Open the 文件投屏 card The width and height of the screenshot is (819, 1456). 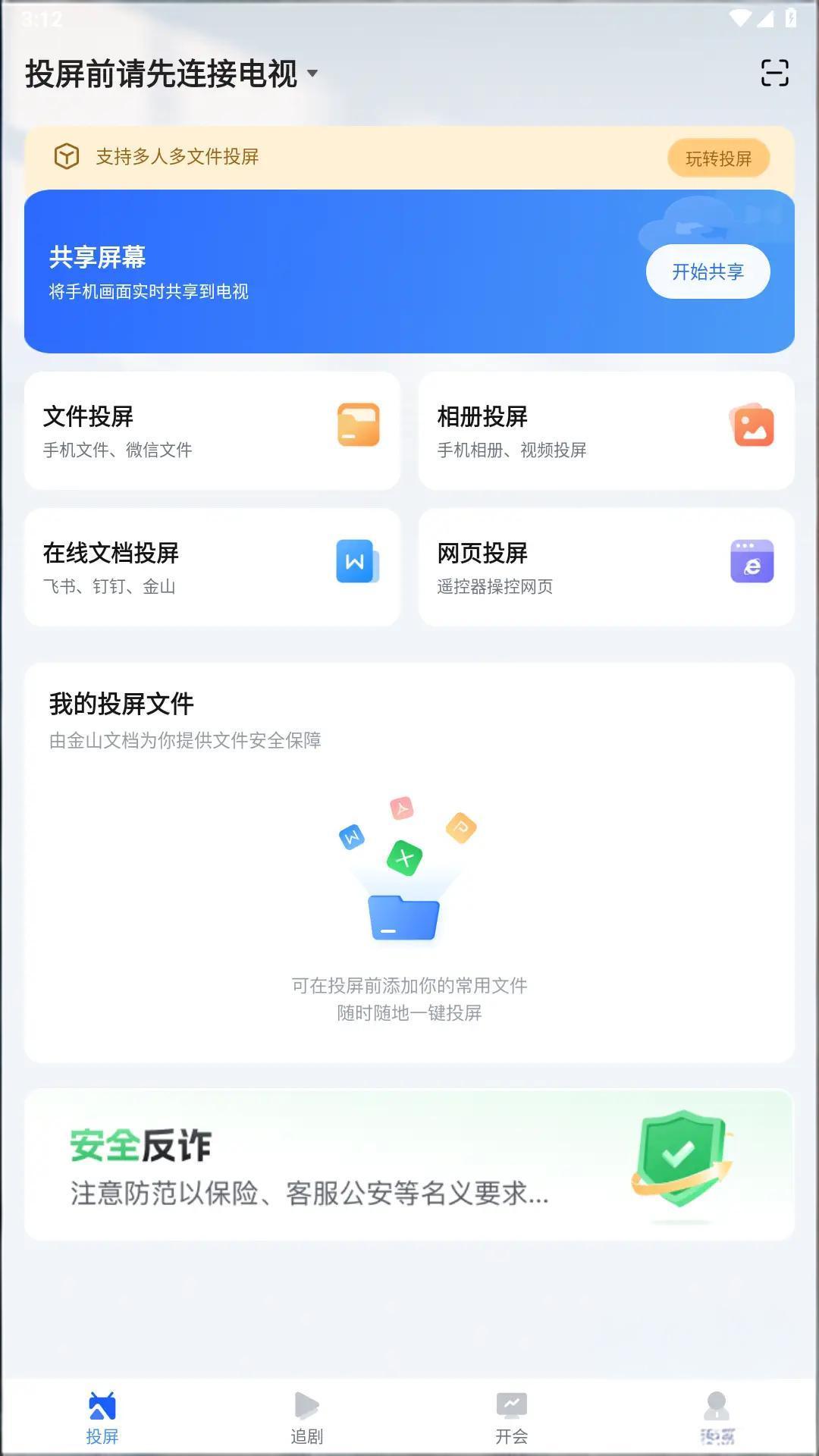(x=212, y=431)
